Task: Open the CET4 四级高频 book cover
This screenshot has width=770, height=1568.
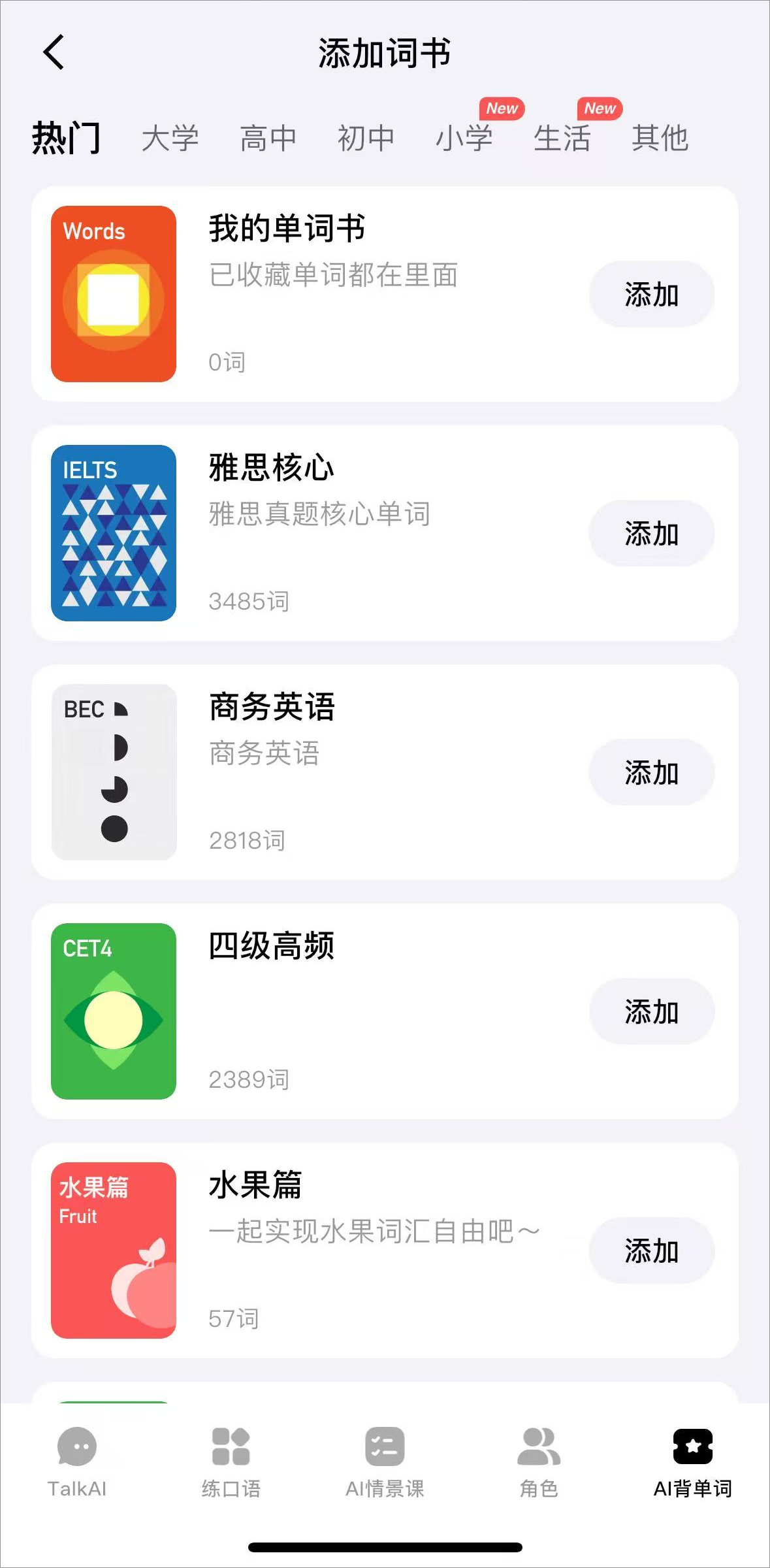Action: [114, 1011]
